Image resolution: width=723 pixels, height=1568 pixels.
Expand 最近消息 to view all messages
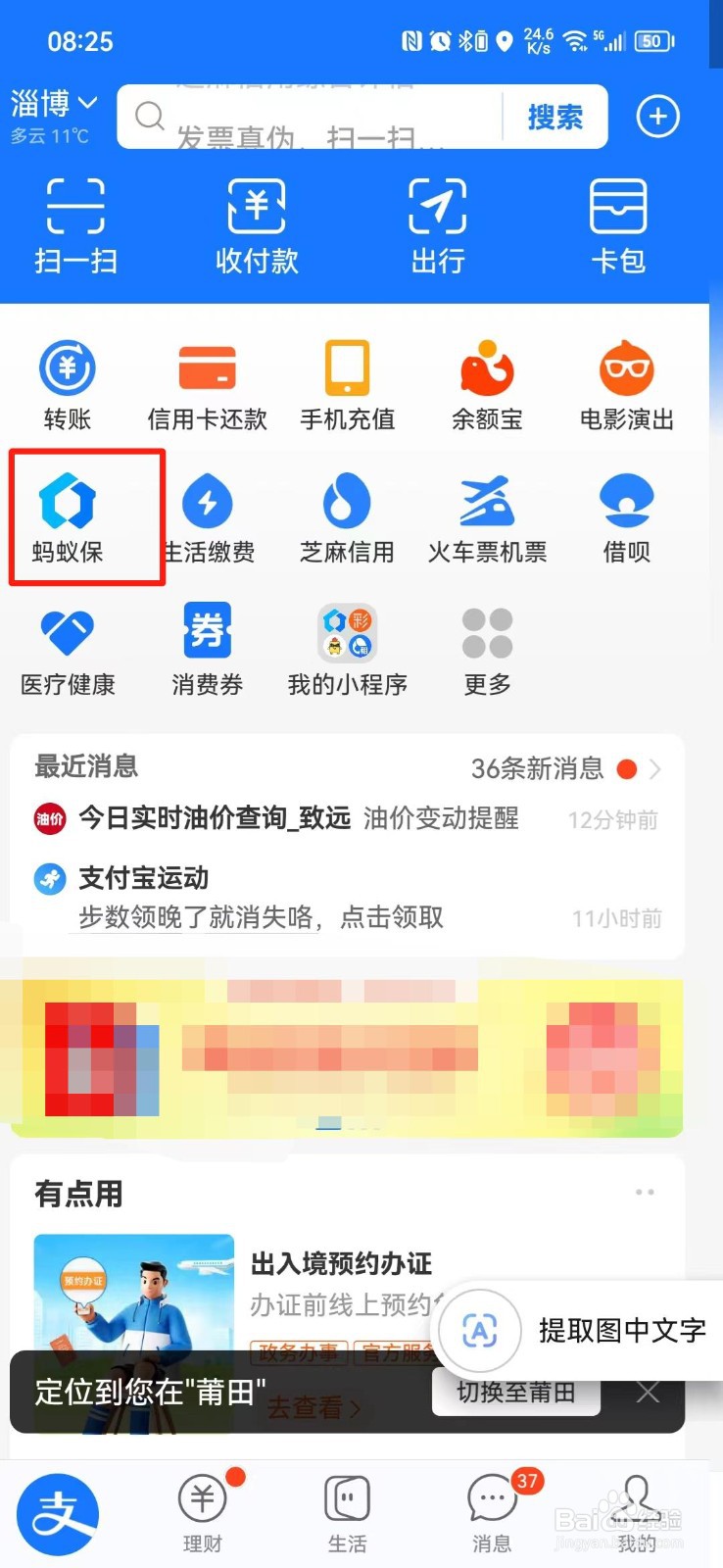654,769
